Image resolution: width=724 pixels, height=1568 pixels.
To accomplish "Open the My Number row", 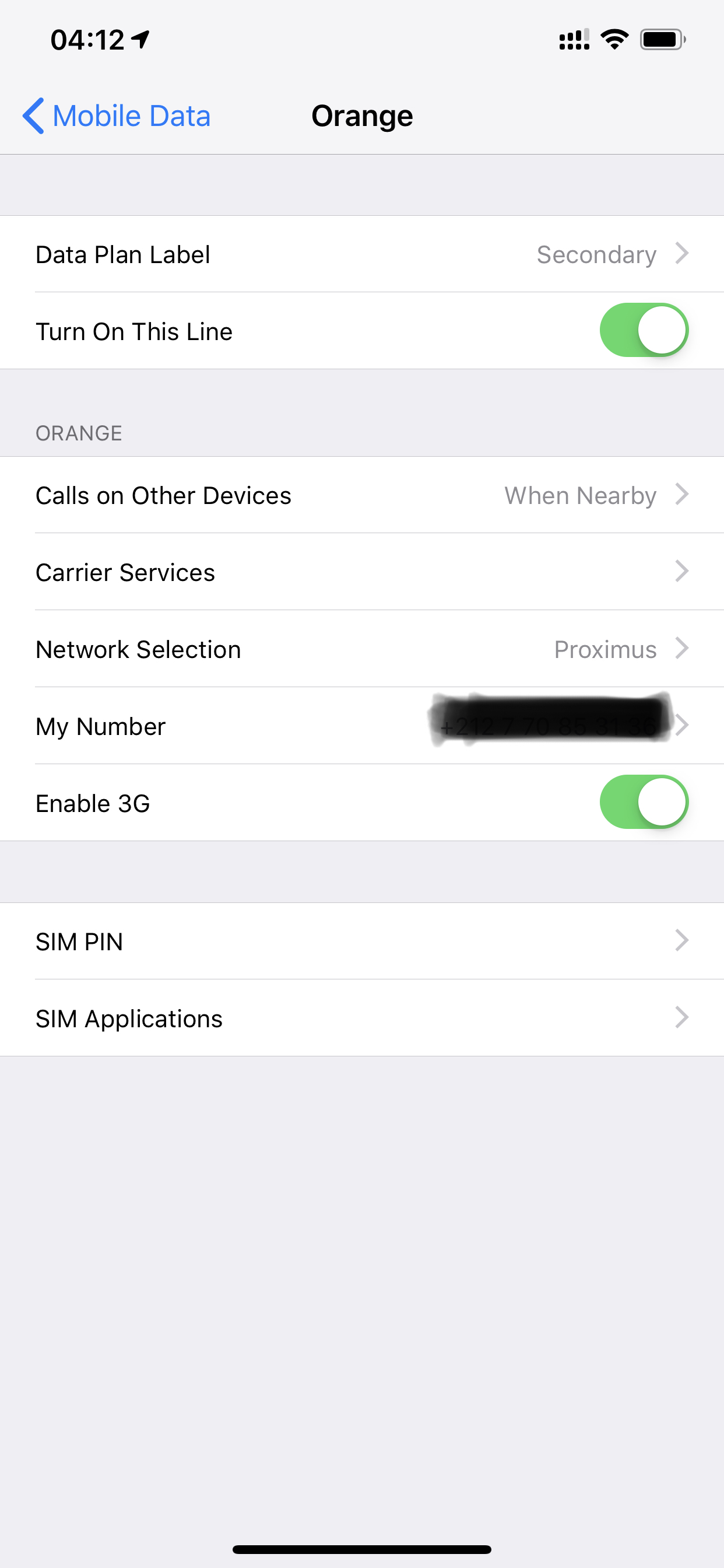I will 361,726.
